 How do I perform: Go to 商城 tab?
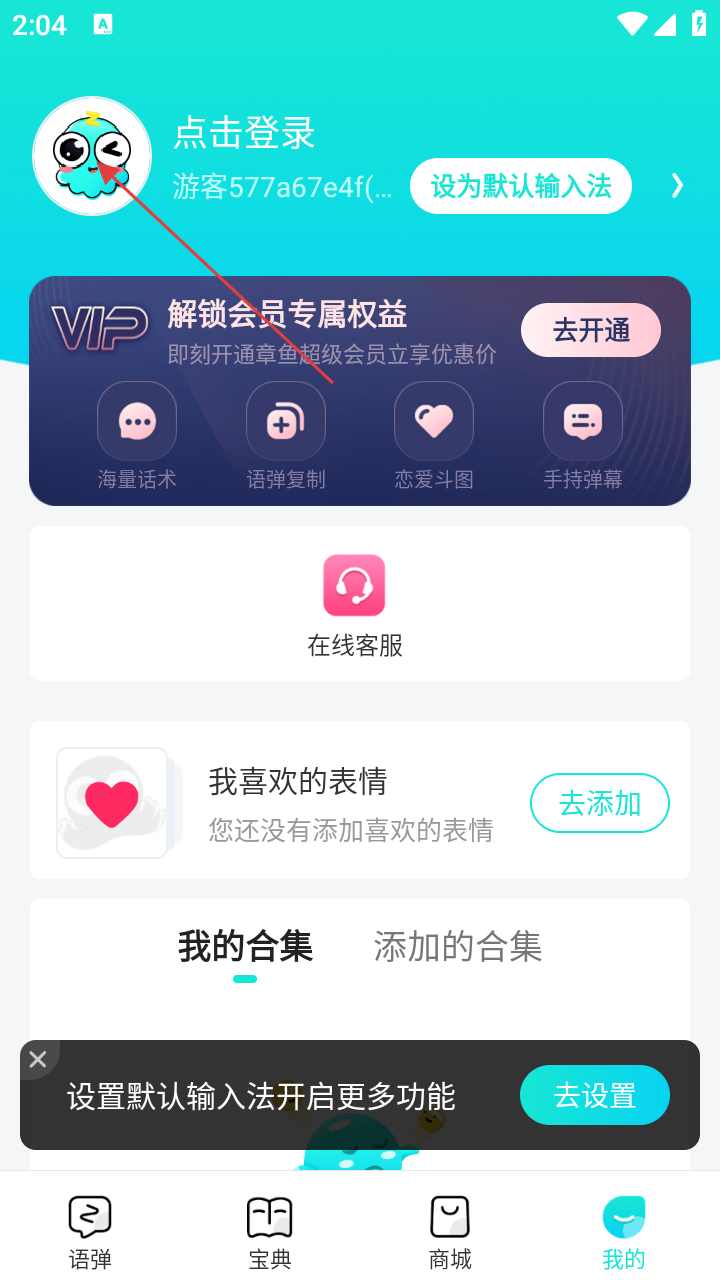[x=450, y=1232]
